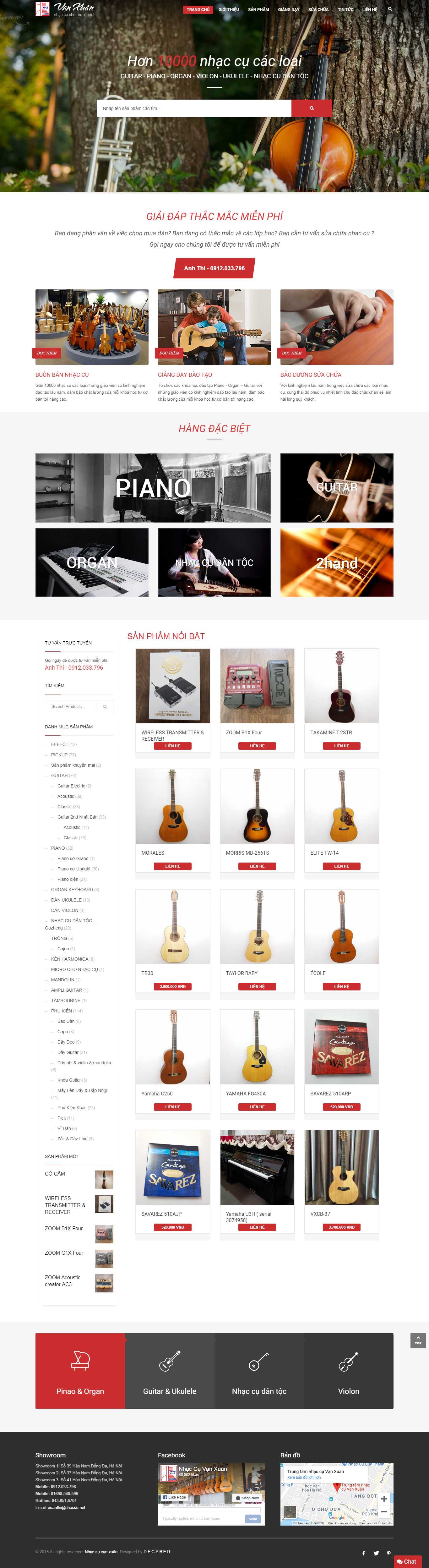429x1568 pixels.
Task: Call Anh Thi - 0912.033.796 button
Action: click(214, 268)
